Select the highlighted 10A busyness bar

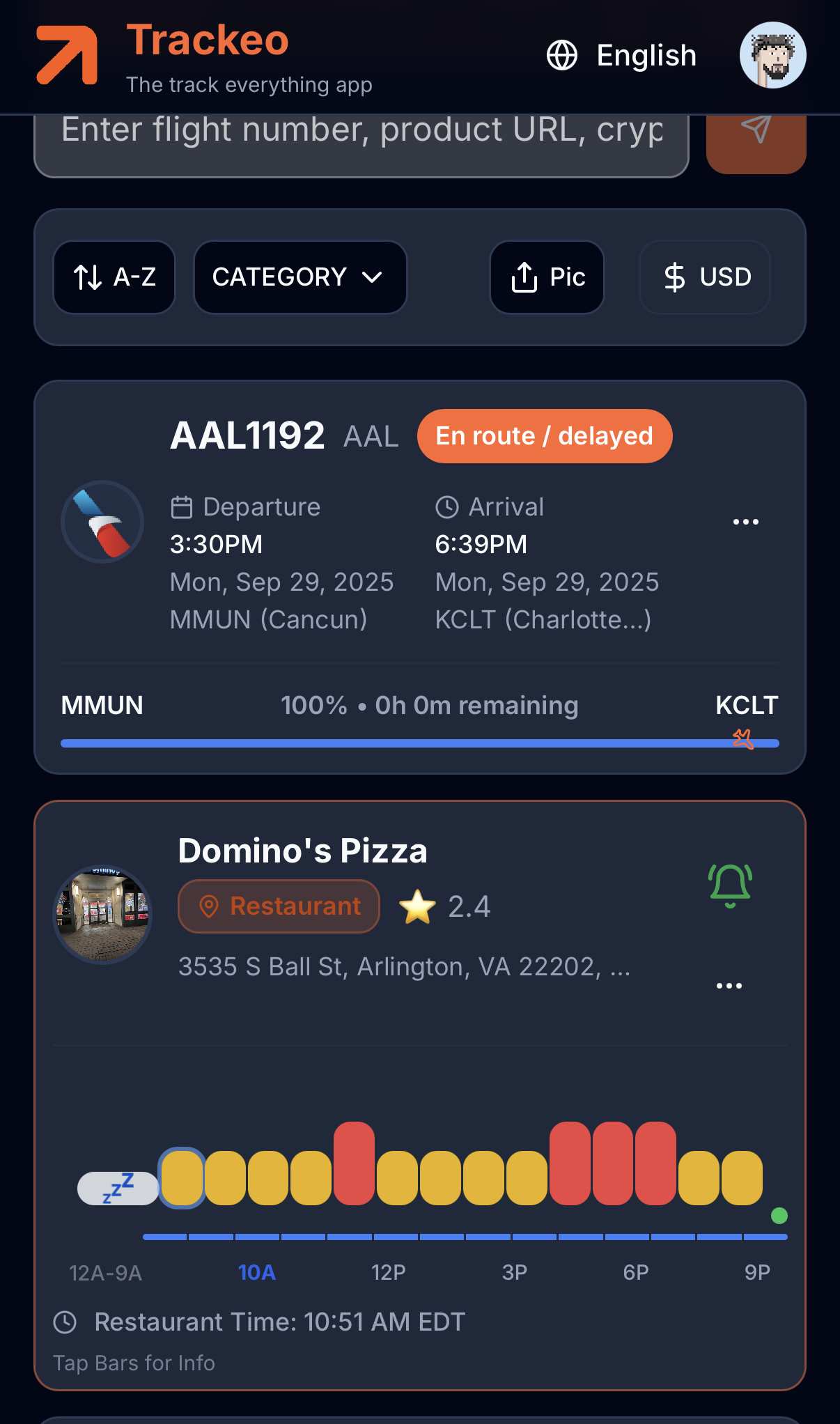coord(182,1177)
